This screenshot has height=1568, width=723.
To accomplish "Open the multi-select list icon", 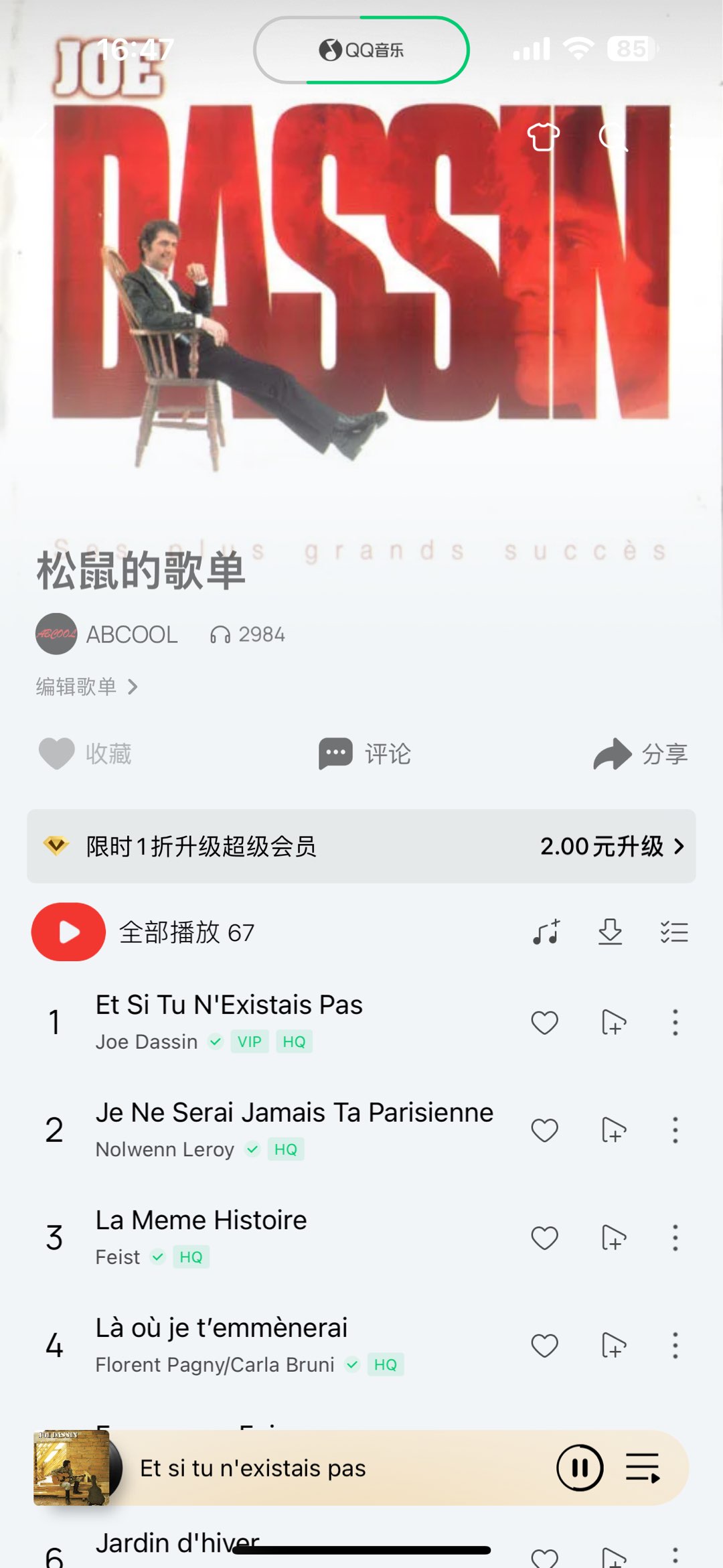I will coord(673,932).
